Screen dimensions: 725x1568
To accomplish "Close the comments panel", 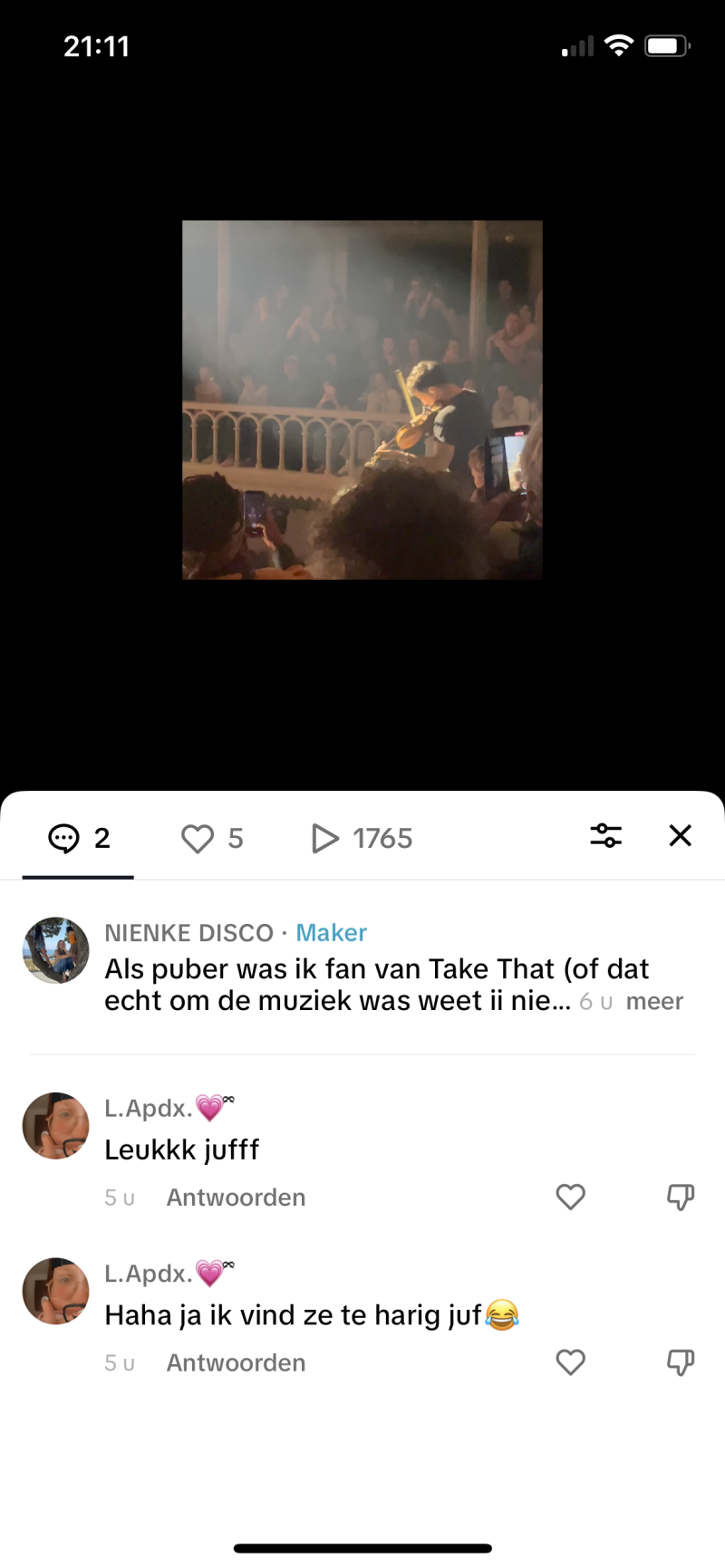I will [680, 835].
